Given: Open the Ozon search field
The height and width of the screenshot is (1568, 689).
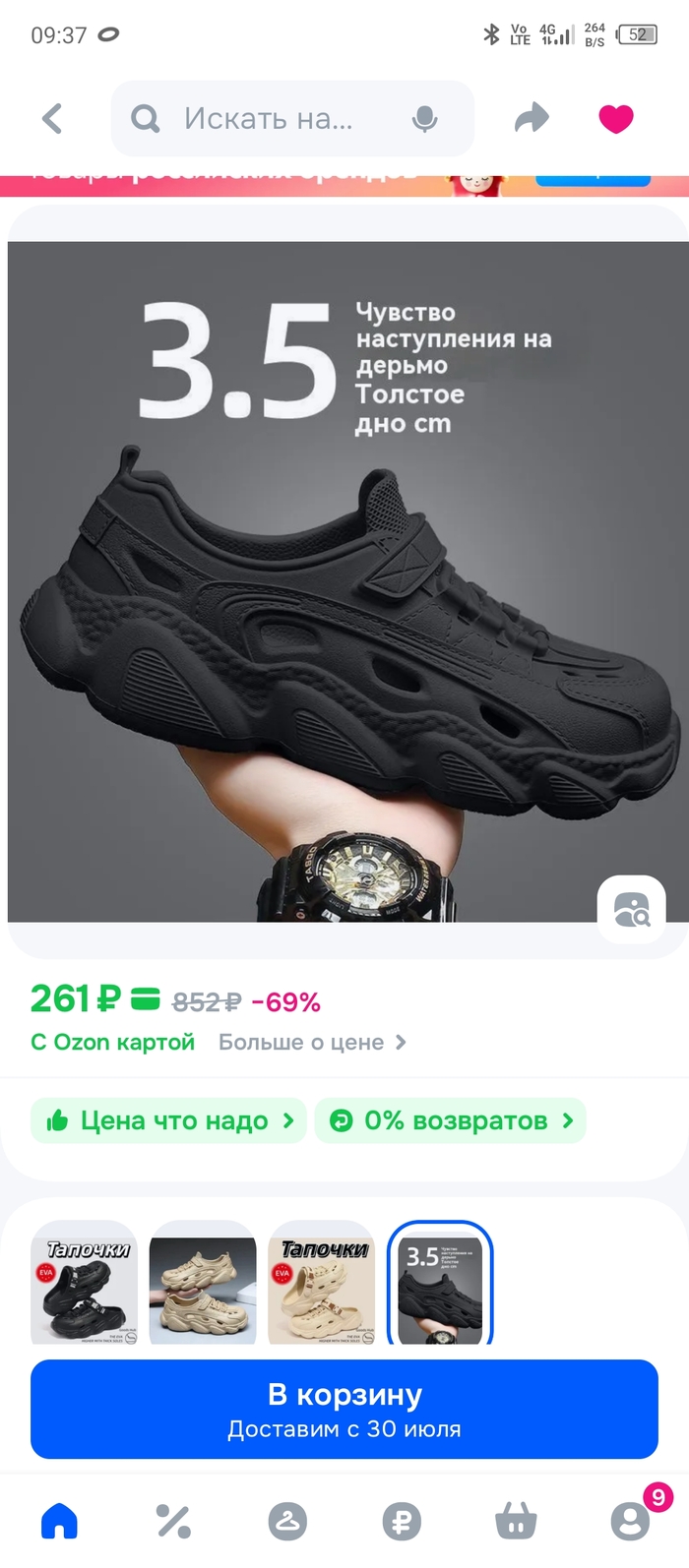Looking at the screenshot, I should (268, 119).
